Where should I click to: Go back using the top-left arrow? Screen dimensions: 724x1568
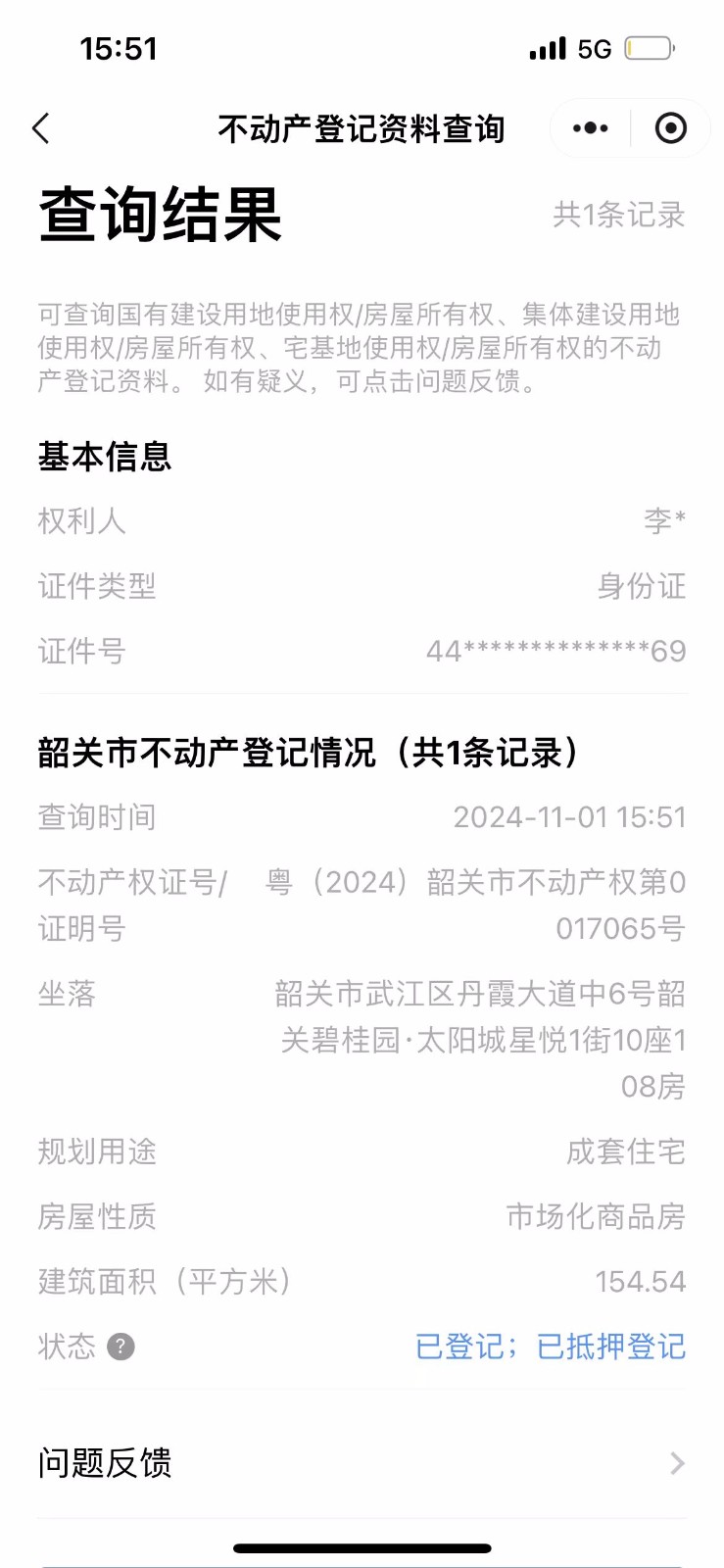click(x=41, y=128)
